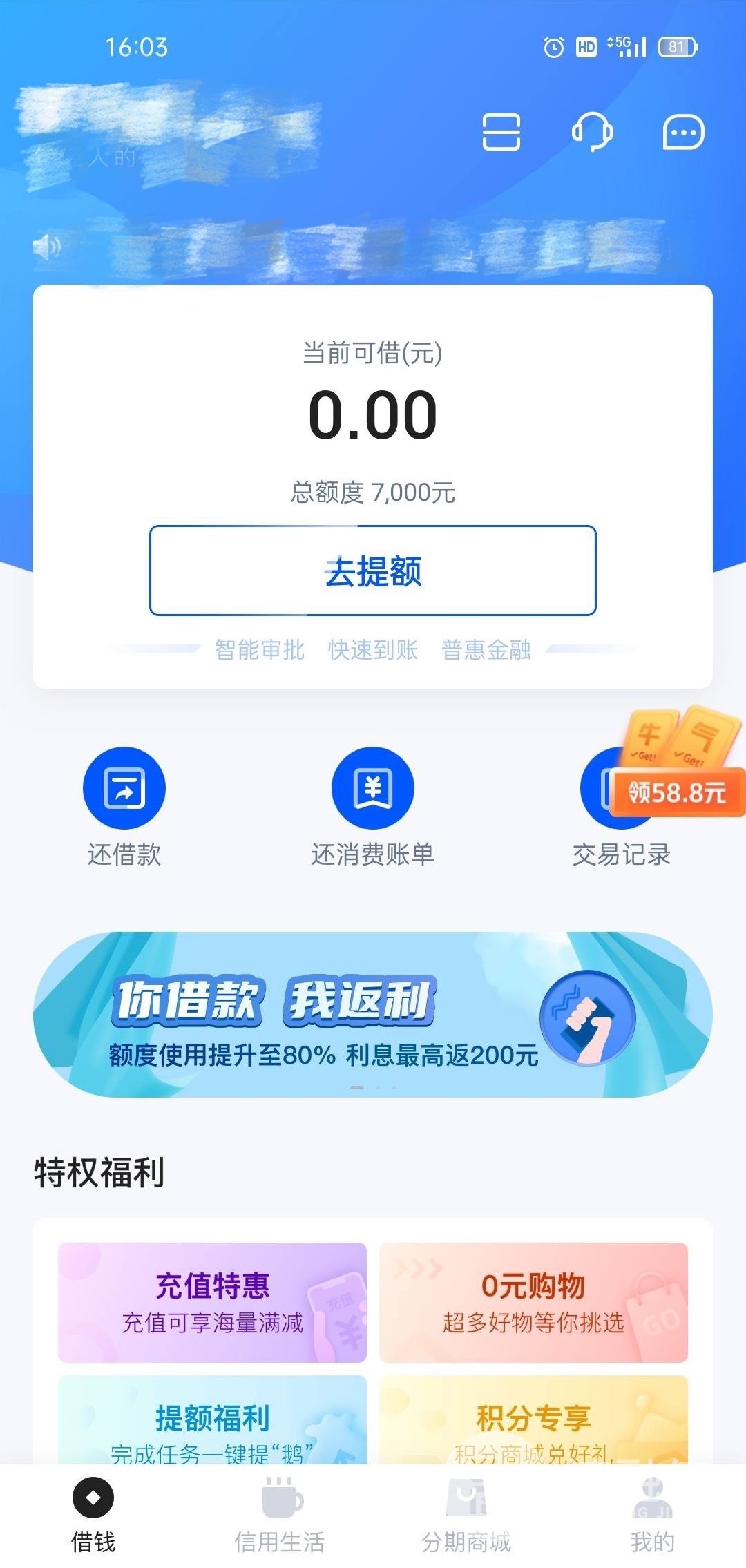Viewport: 746px width, 1568px height.
Task: Open the scan icon in the header
Action: pyautogui.click(x=501, y=131)
